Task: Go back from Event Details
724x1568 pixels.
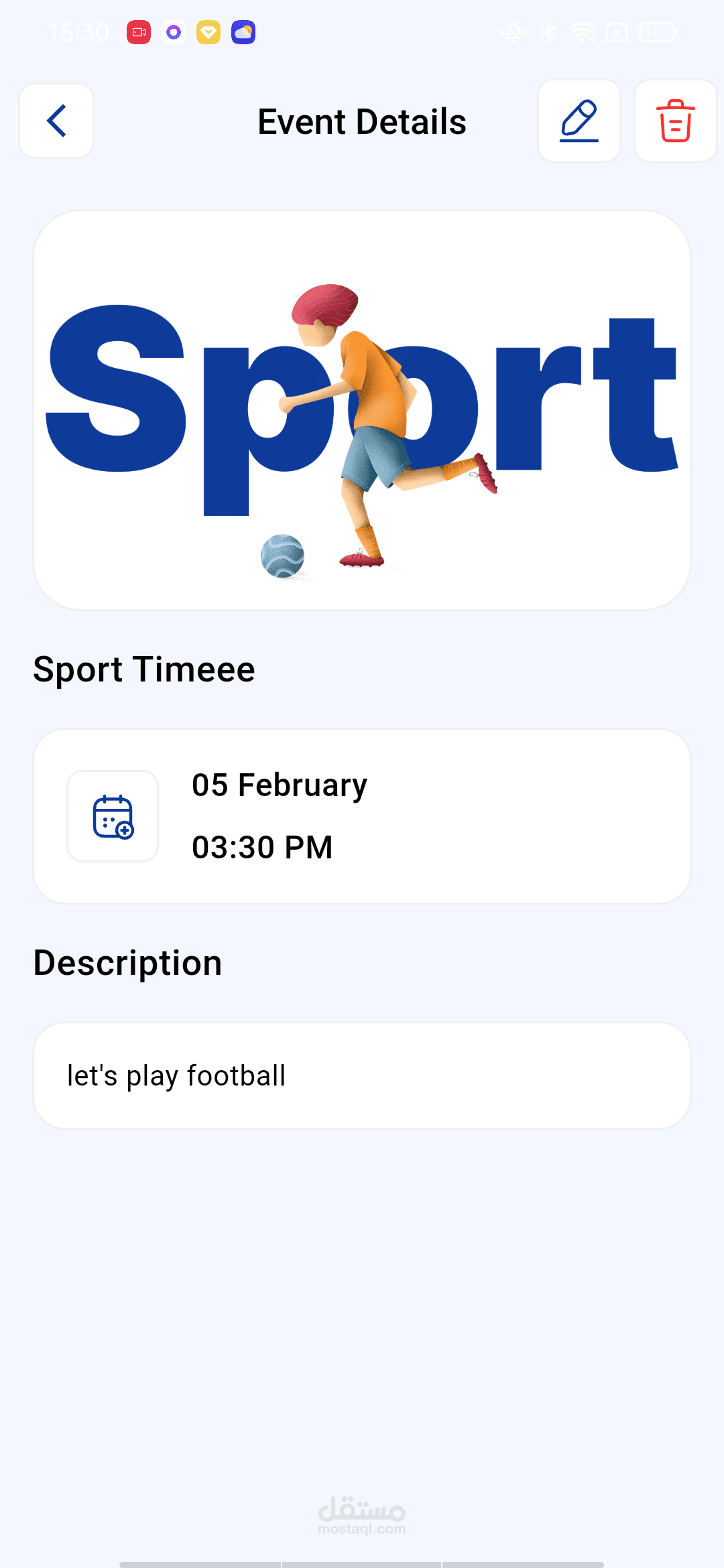Action: click(x=56, y=121)
